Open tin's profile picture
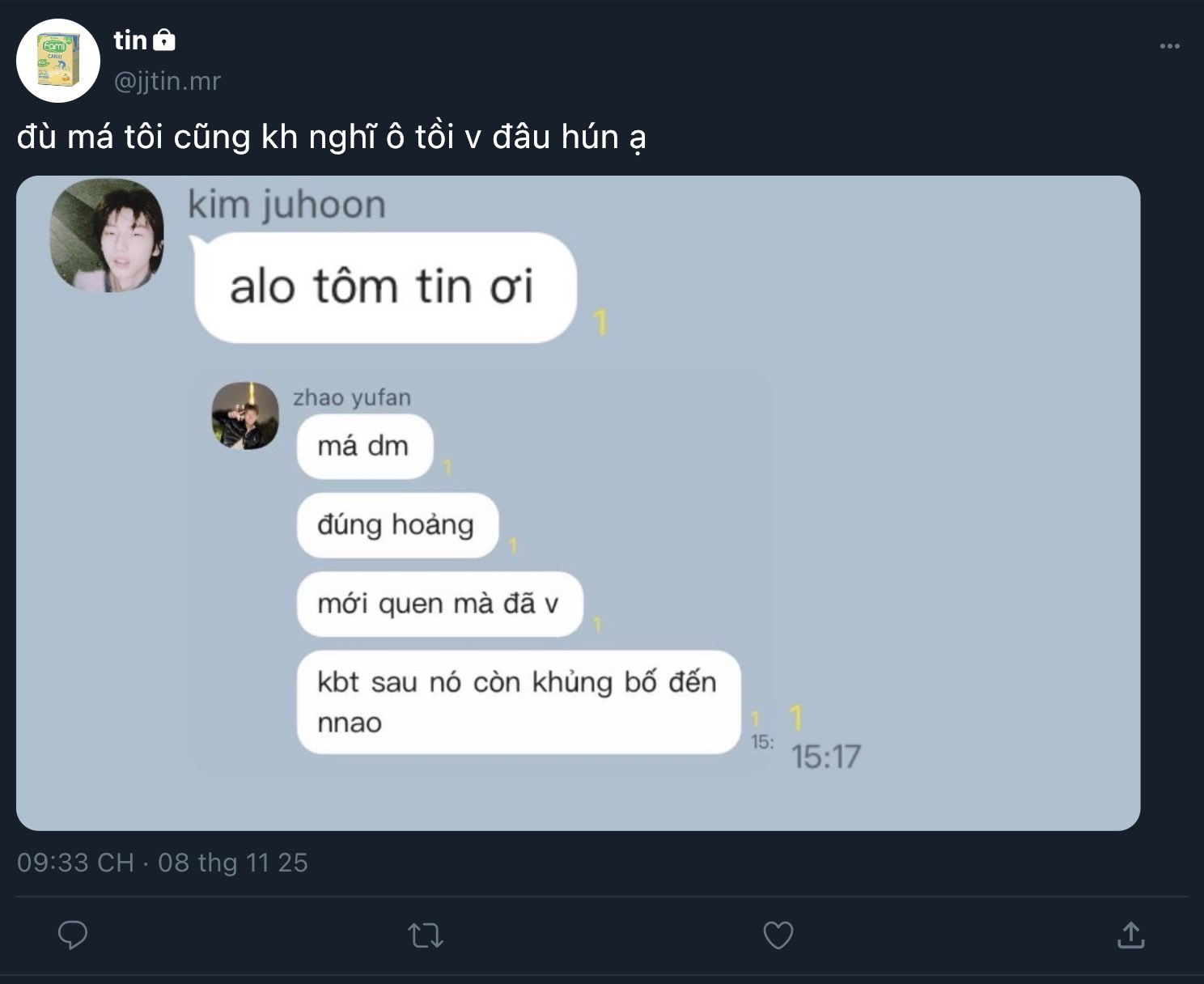Image resolution: width=1204 pixels, height=984 pixels. [x=58, y=61]
